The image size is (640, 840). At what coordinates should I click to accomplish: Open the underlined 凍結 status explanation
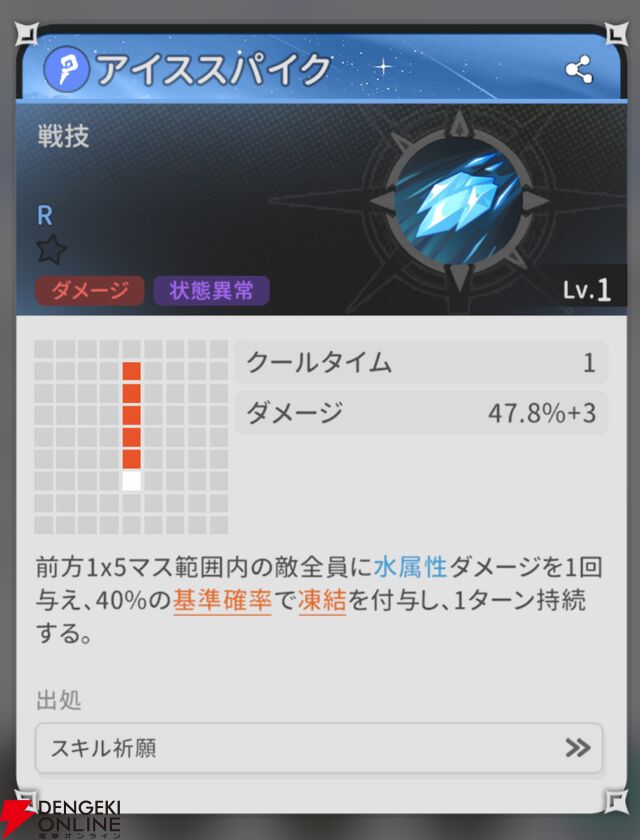tap(322, 602)
